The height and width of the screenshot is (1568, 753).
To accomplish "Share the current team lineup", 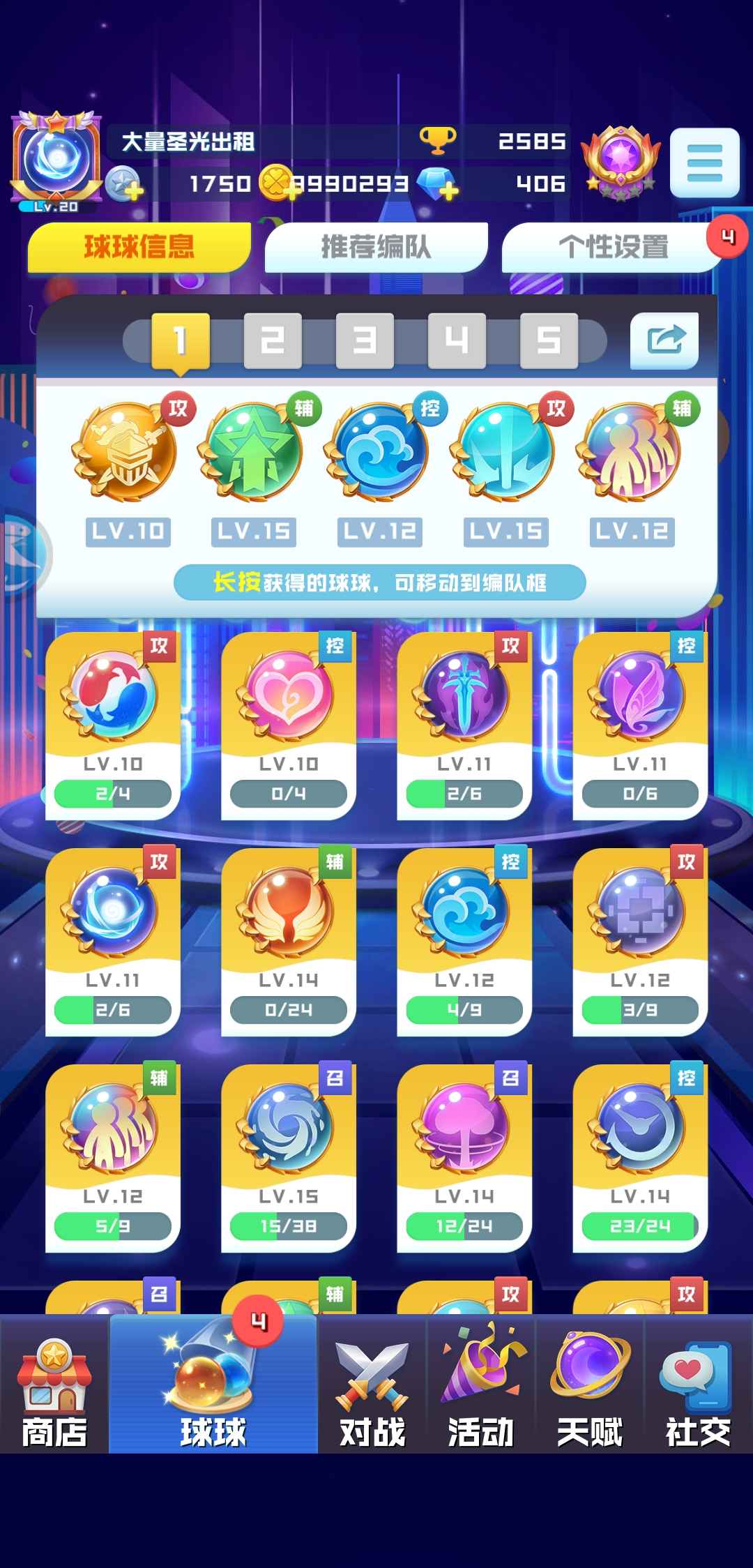I will (x=664, y=340).
